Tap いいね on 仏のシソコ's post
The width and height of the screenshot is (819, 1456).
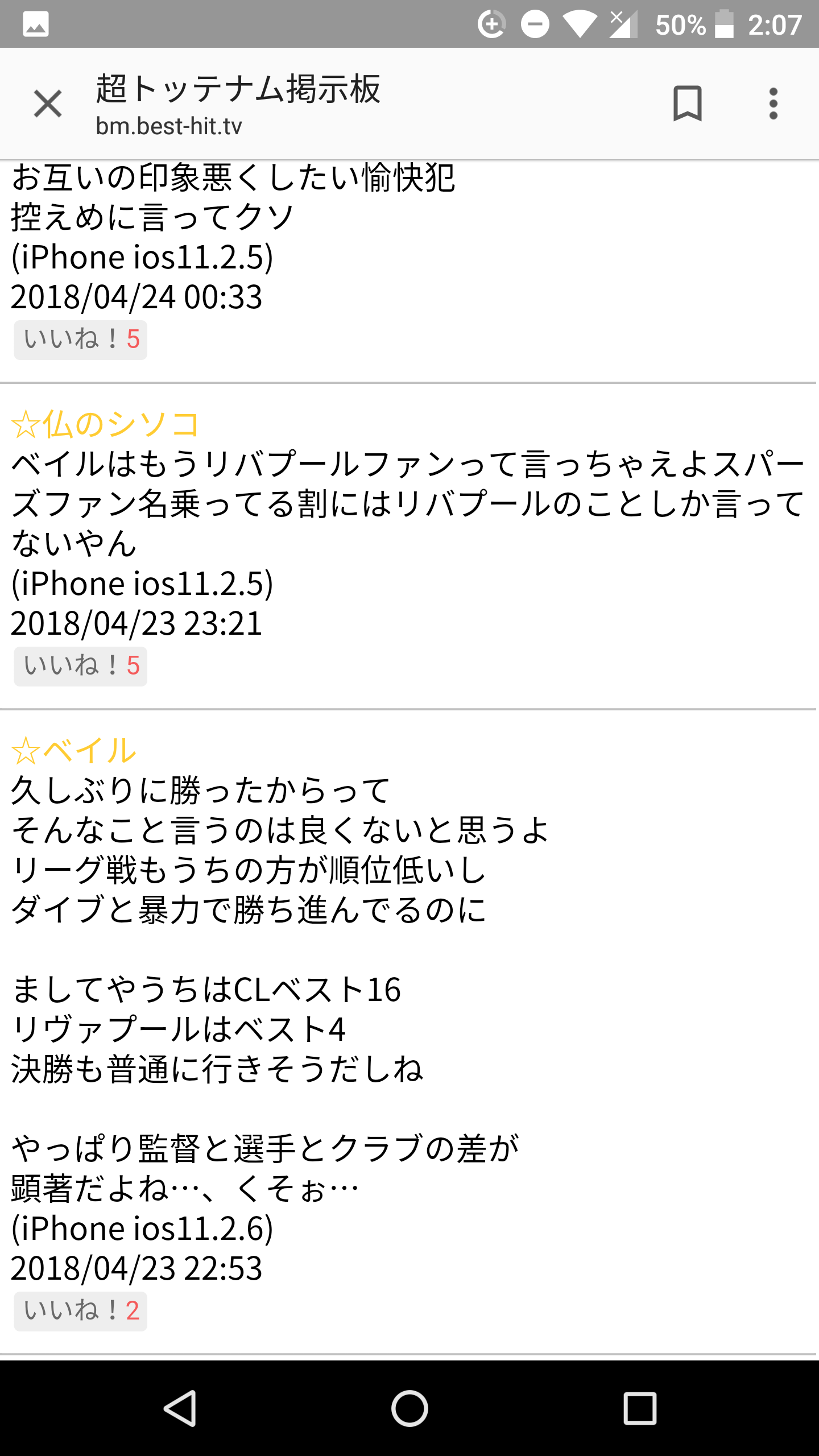(x=81, y=666)
